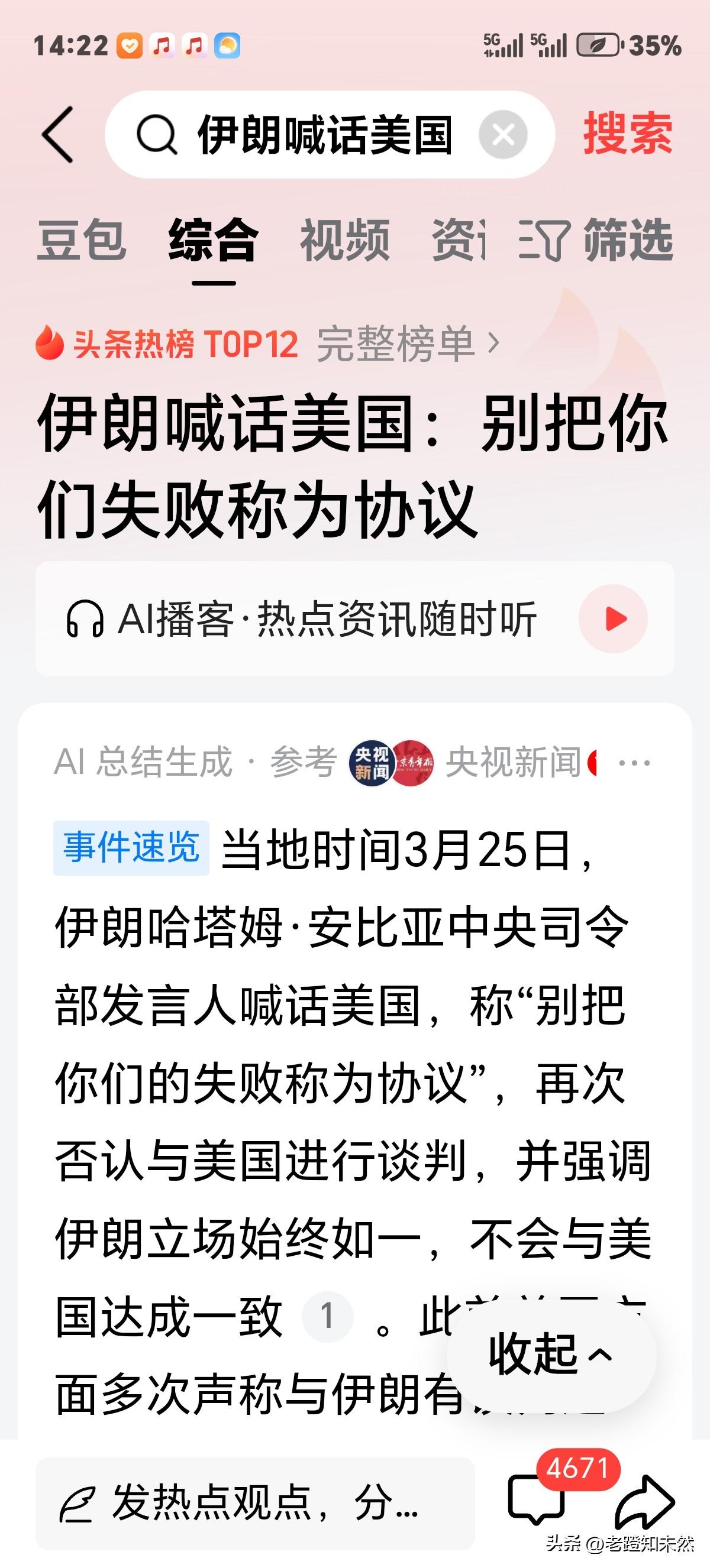Switch to the 视频 tab

348,241
